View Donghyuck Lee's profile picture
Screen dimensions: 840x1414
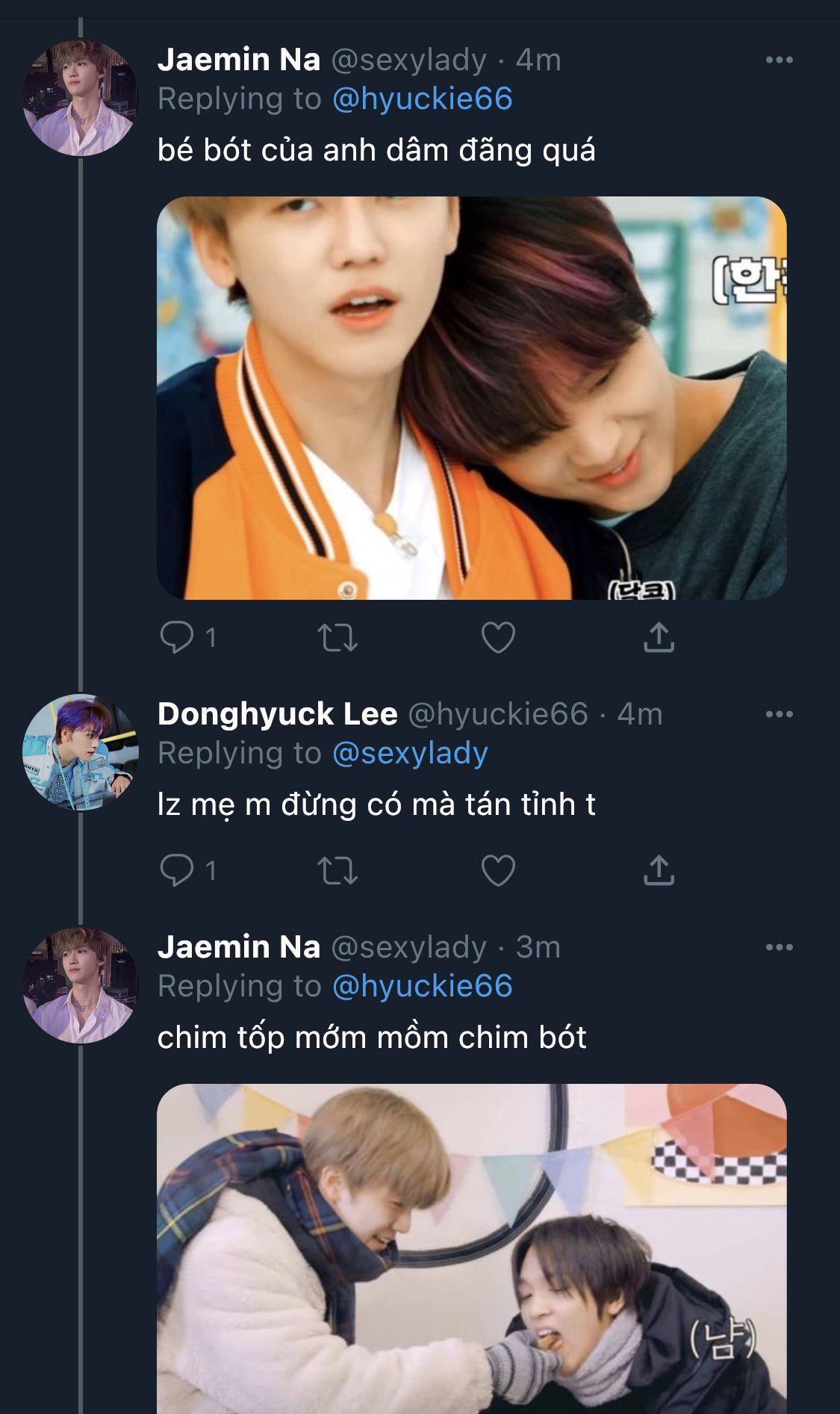tap(80, 752)
